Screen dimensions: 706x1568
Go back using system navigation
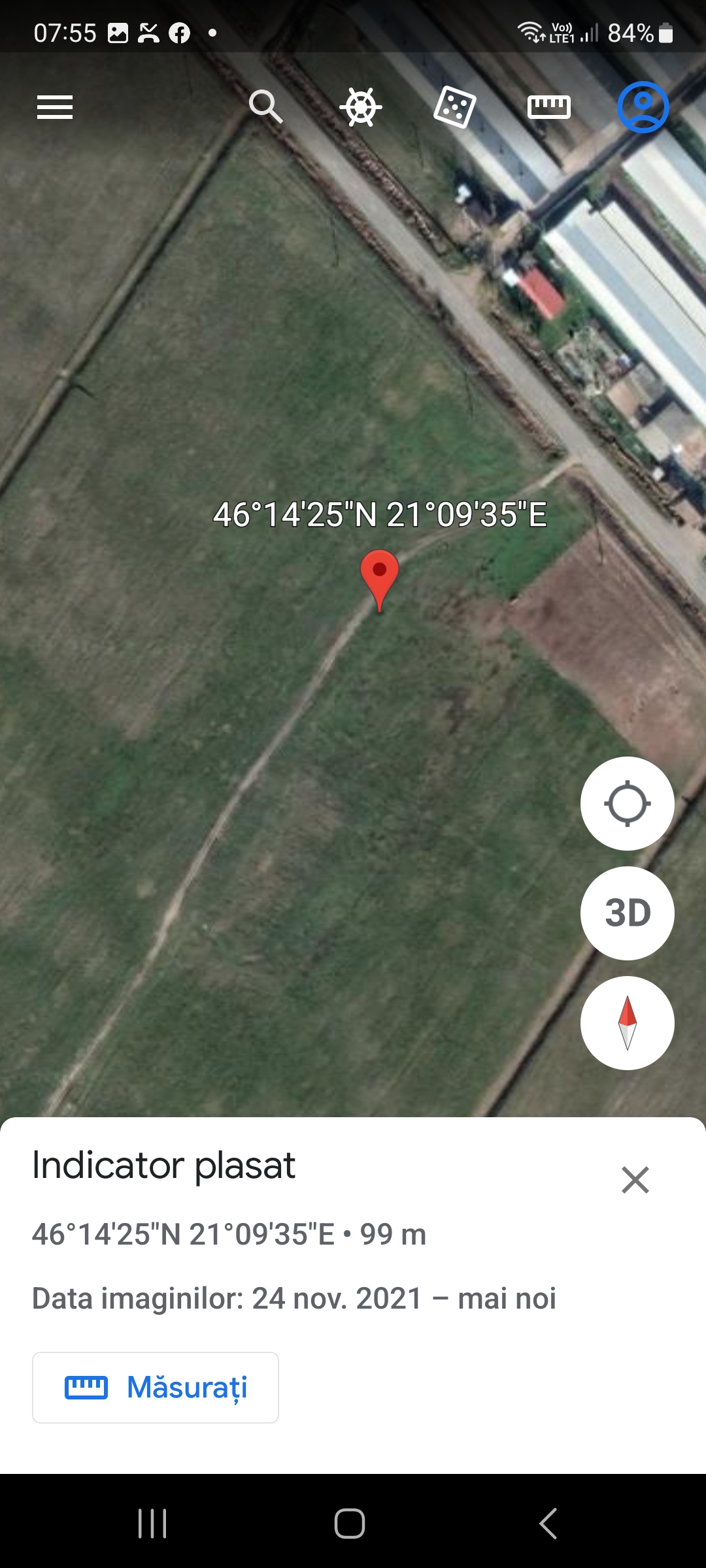point(548,1524)
